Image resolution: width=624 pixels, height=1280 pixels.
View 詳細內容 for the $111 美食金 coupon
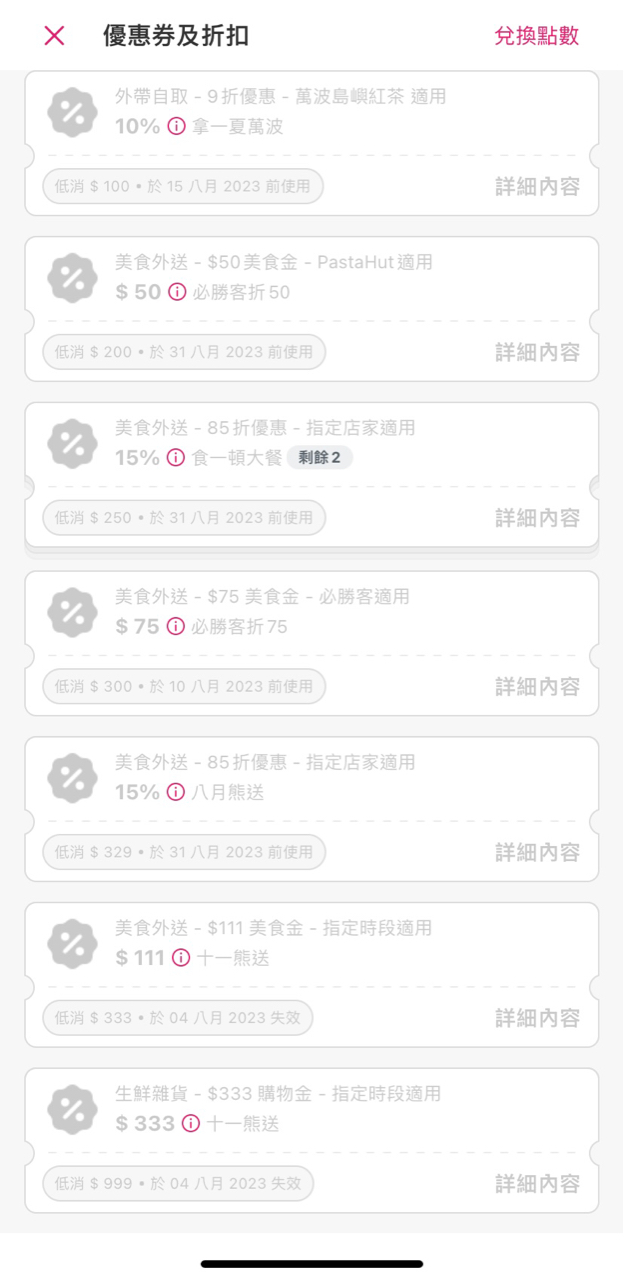click(537, 1018)
